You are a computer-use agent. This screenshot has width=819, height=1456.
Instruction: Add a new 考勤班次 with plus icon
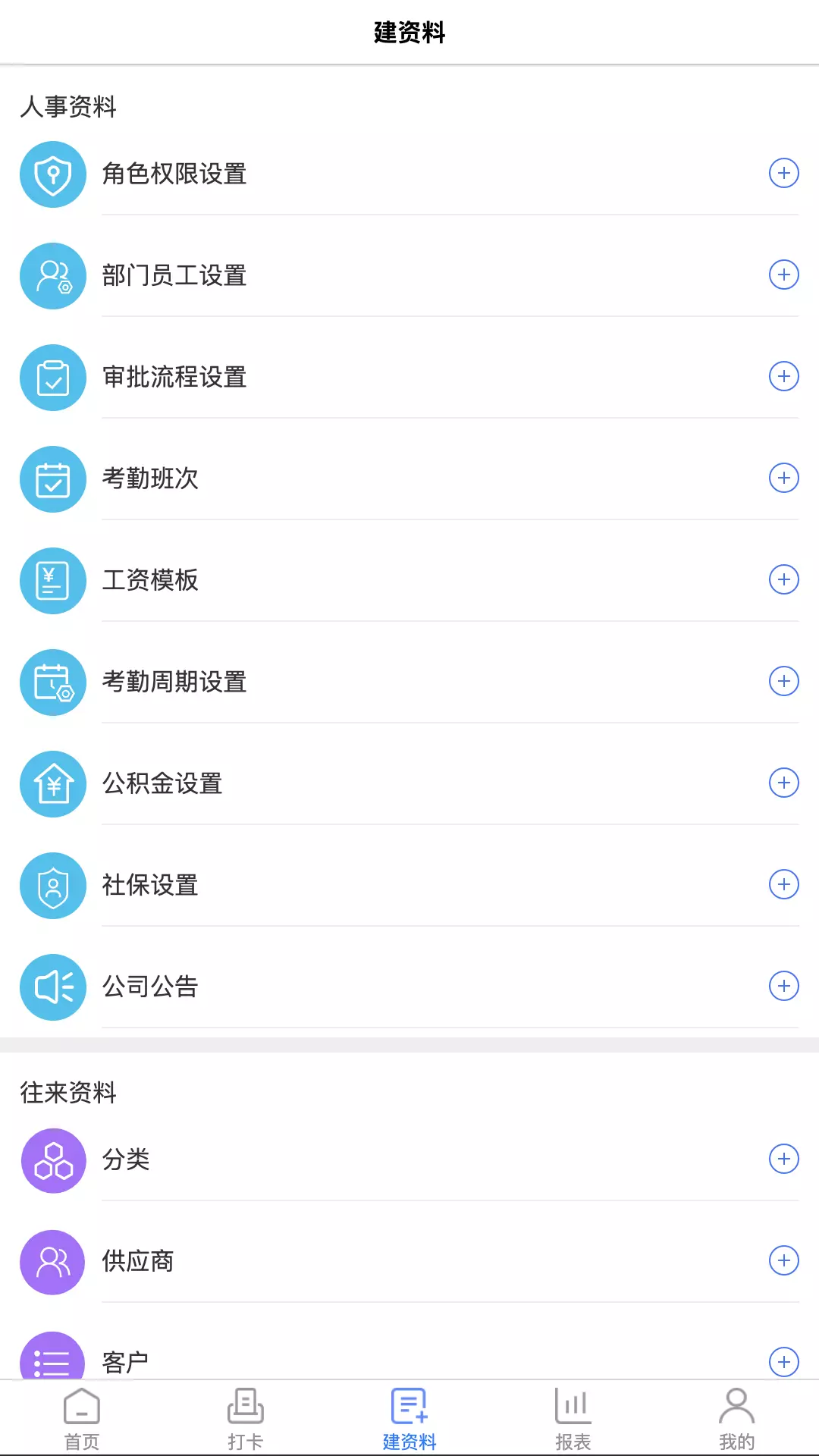pyautogui.click(x=783, y=478)
